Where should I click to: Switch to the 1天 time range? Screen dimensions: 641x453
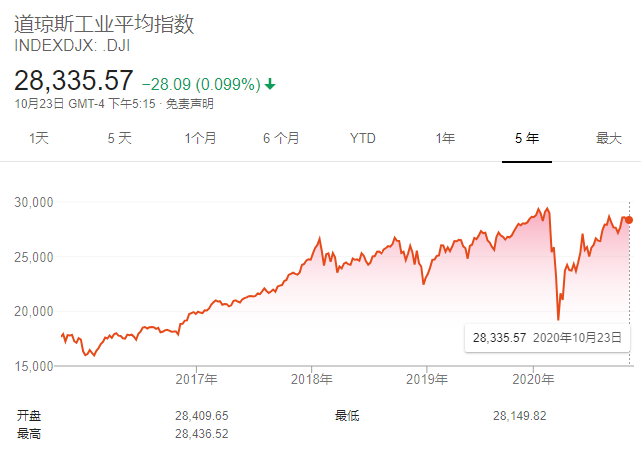tap(39, 139)
